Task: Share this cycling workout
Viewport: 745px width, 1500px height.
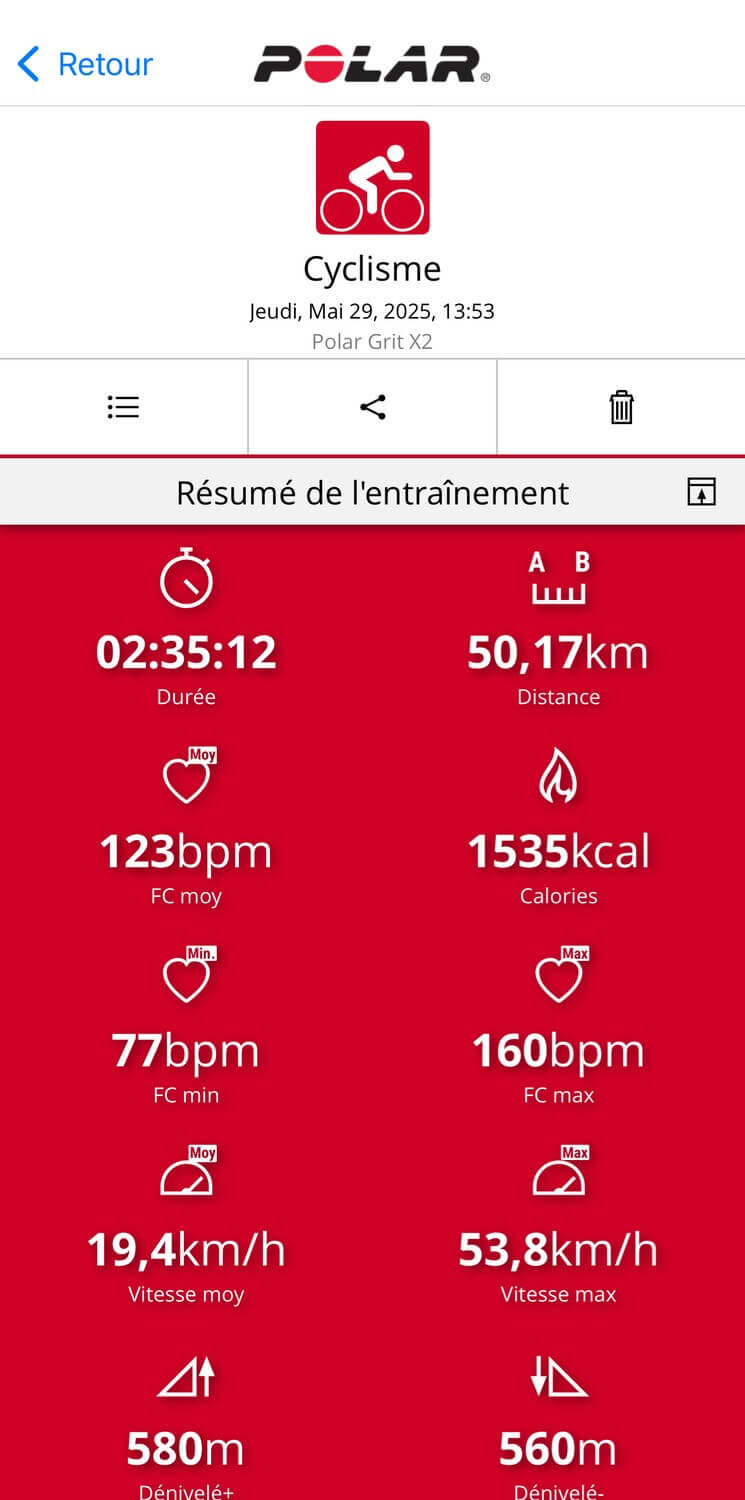Action: [x=372, y=407]
